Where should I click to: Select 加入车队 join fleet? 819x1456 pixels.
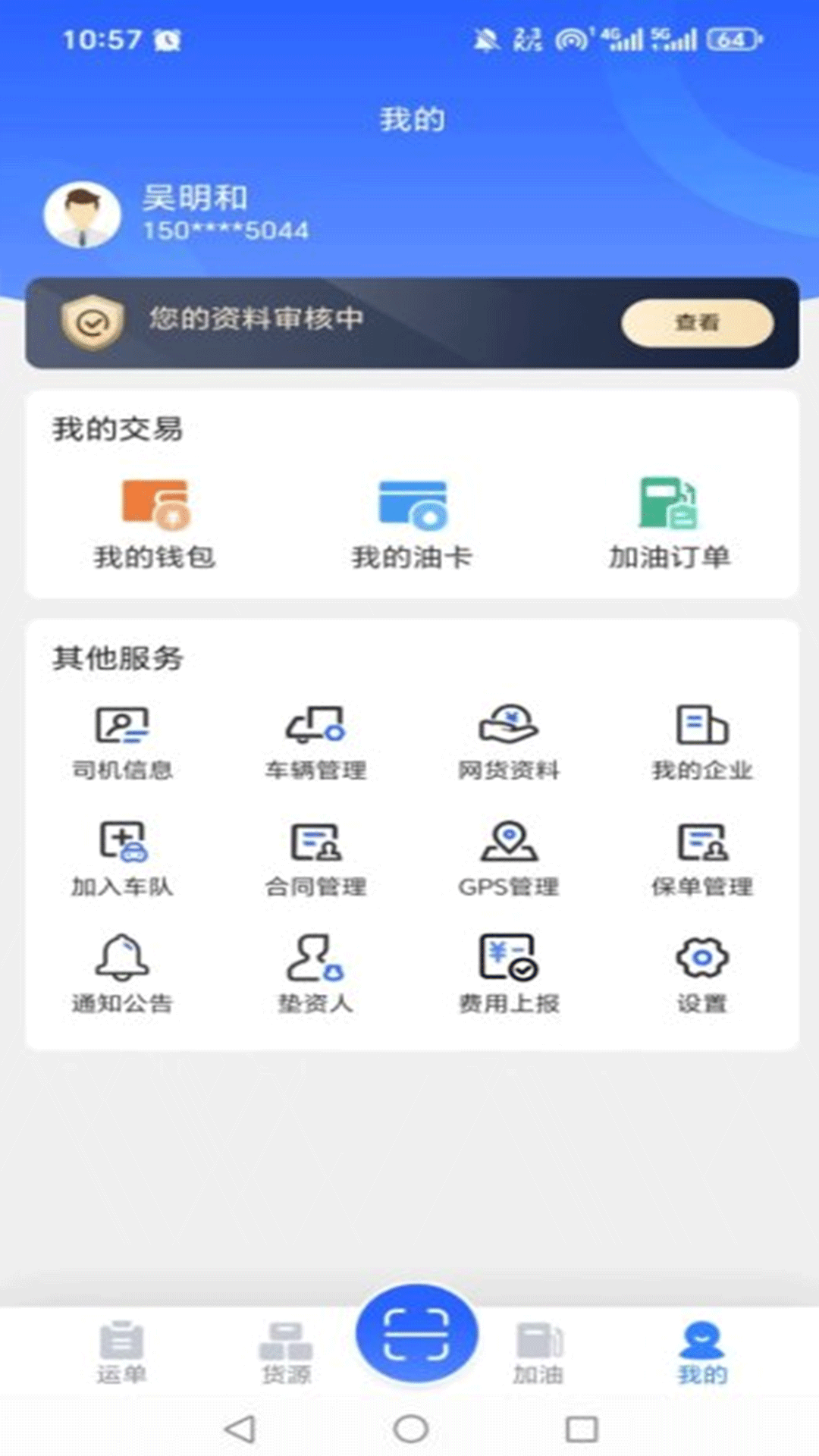123,858
